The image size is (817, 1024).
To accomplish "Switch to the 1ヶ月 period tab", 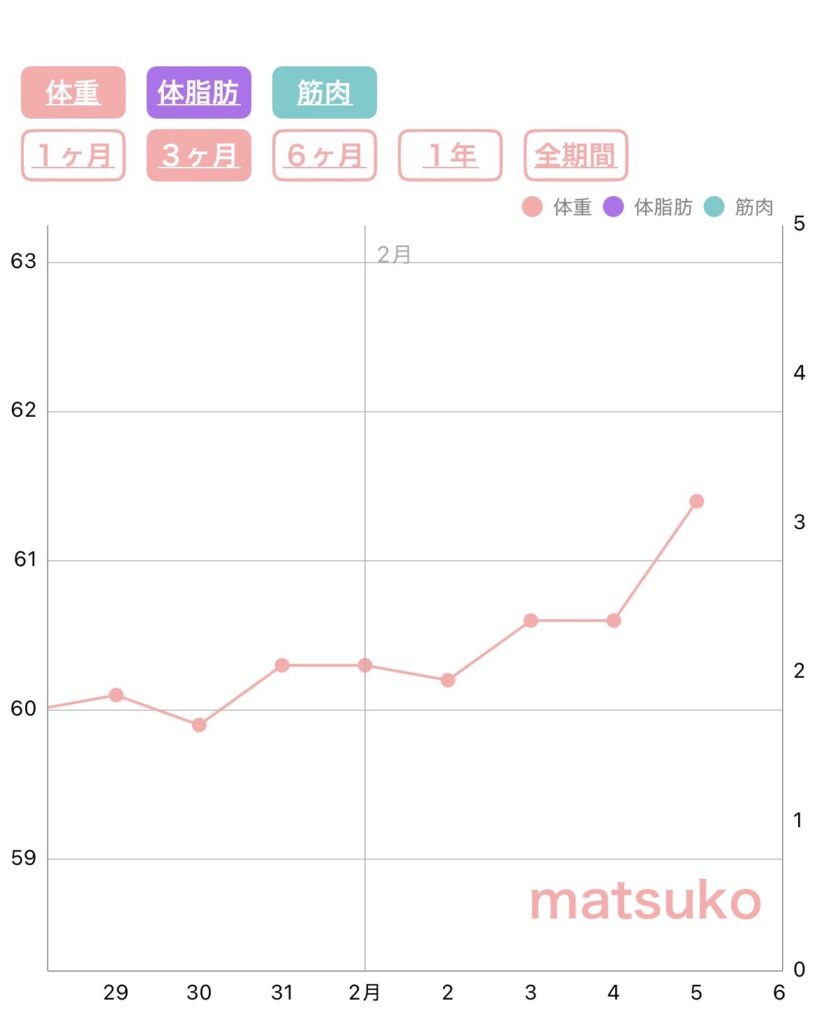I will click(71, 156).
